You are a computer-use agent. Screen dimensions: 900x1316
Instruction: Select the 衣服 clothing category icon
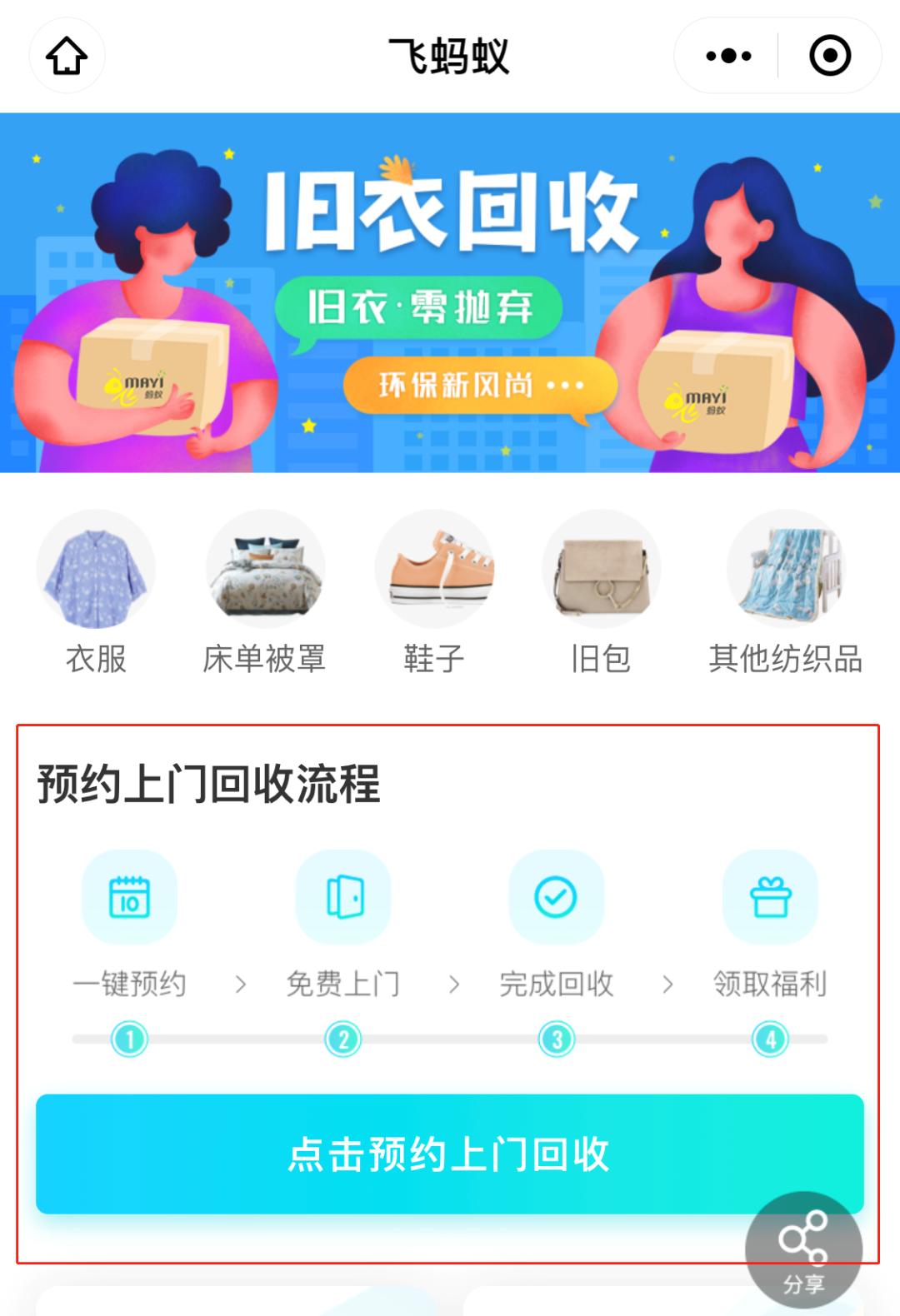click(94, 568)
